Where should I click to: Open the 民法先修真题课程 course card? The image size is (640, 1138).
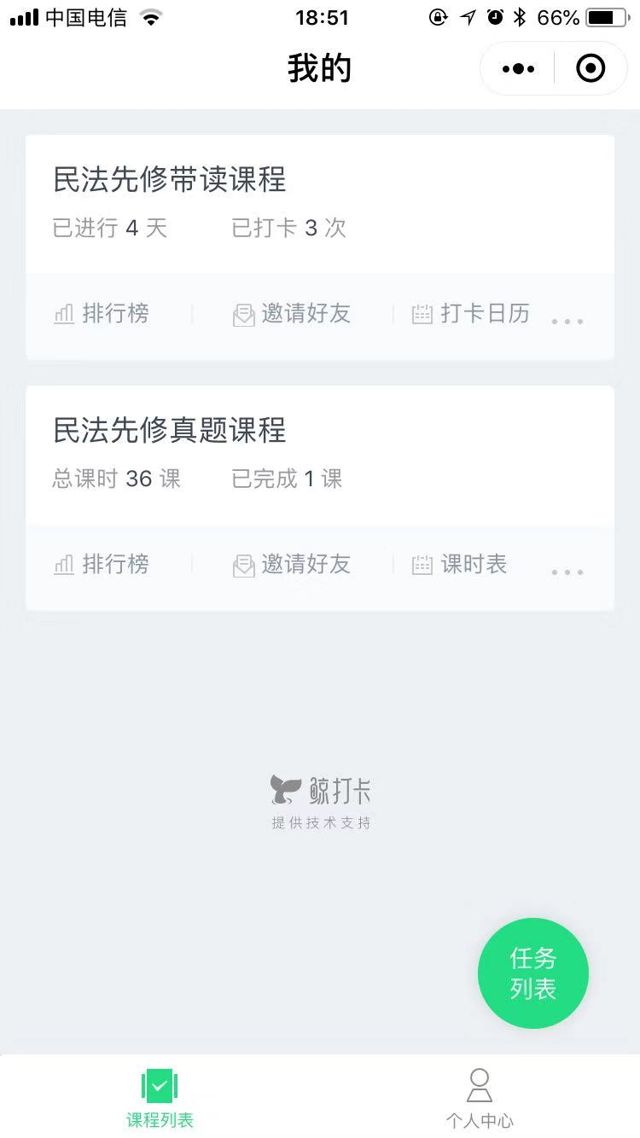click(x=319, y=454)
